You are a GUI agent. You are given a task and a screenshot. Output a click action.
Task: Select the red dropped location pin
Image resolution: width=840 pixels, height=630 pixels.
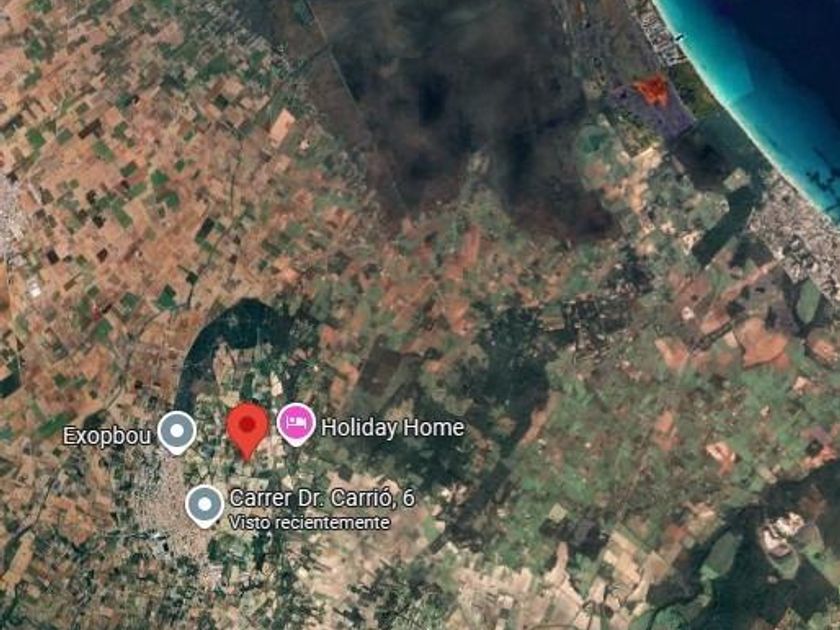[x=247, y=431]
